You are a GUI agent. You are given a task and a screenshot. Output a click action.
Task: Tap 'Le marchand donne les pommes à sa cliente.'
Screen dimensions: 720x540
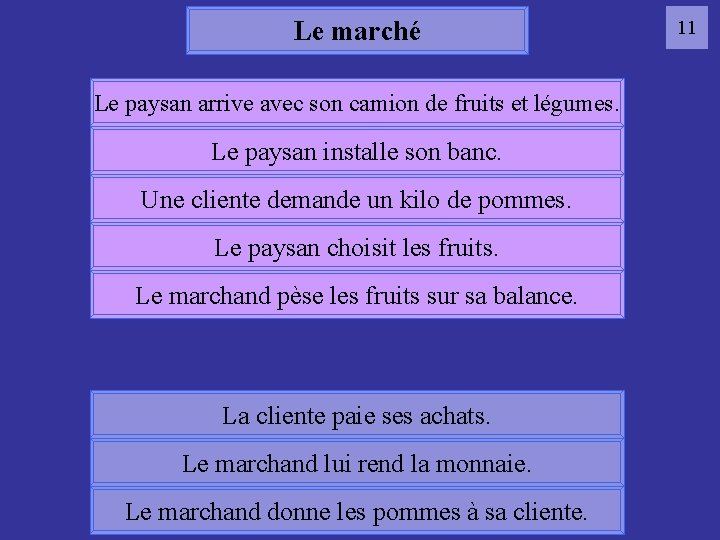click(357, 511)
